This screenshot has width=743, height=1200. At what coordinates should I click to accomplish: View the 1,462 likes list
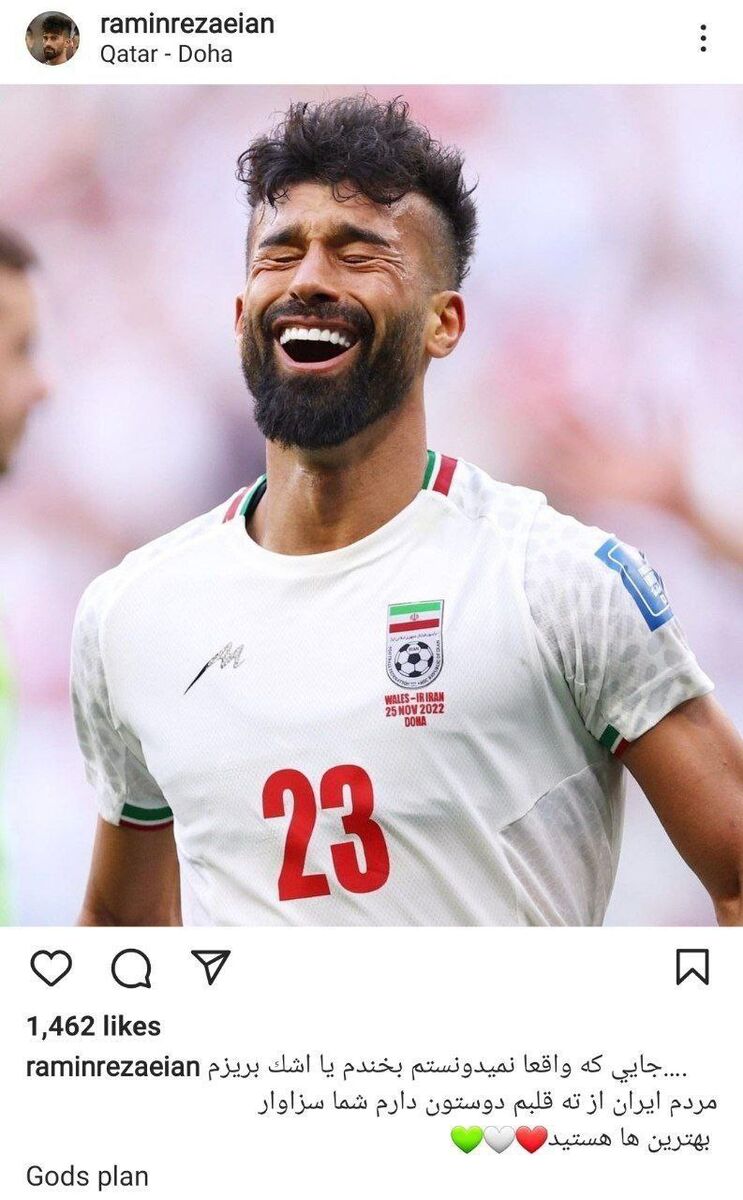93,1026
